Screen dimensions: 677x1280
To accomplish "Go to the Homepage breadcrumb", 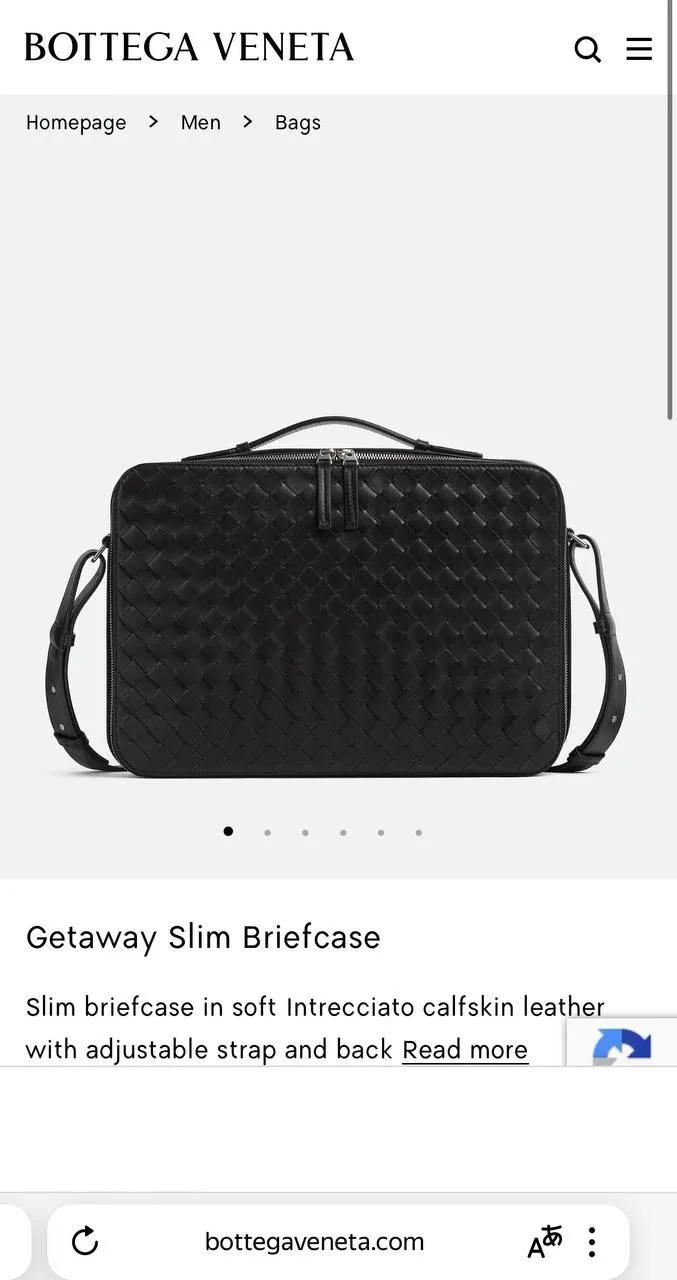I will click(x=76, y=122).
